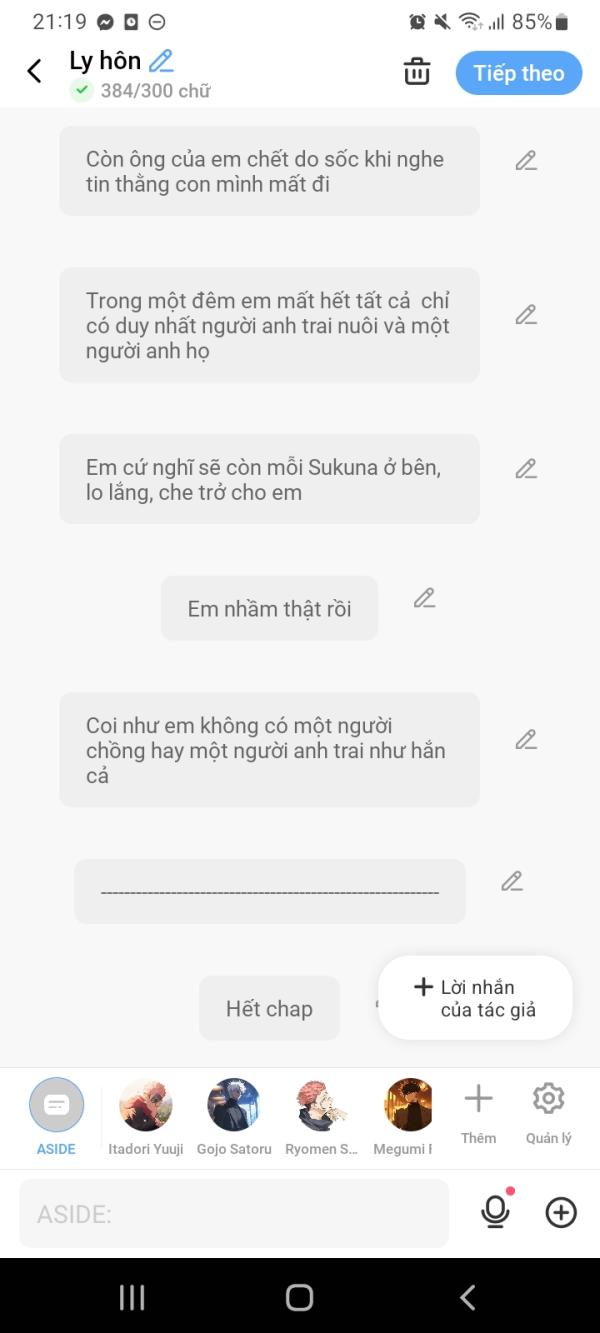
Task: Edit the message starting "Còn ông của em"
Action: coord(526,161)
